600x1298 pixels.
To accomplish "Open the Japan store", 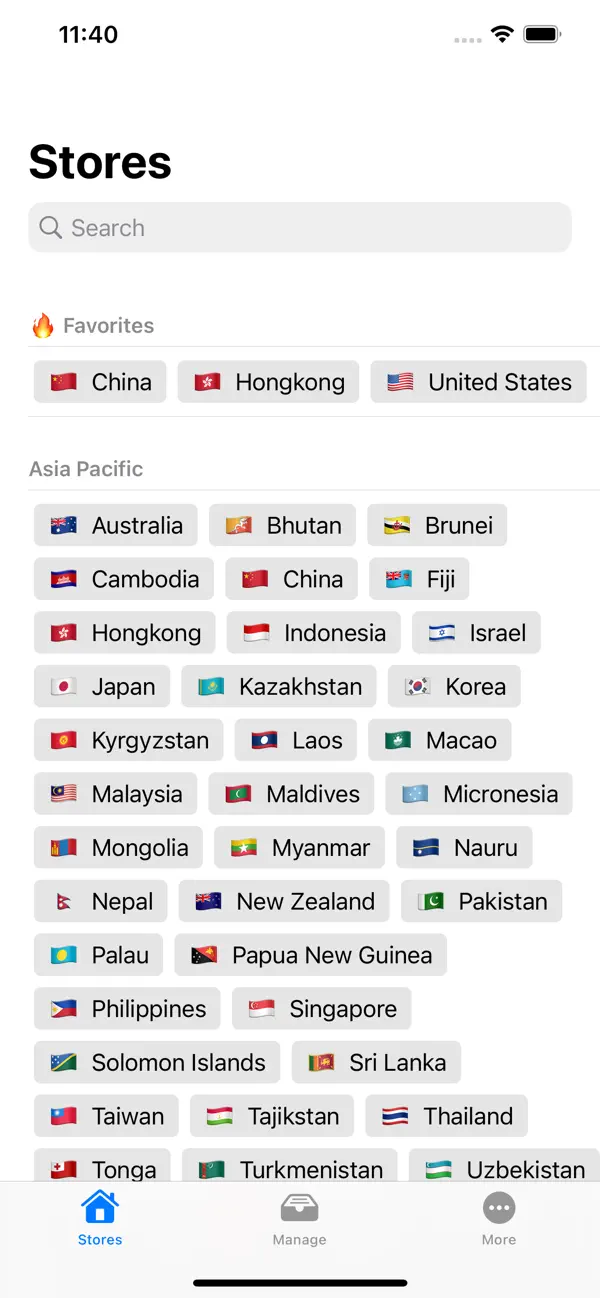I will 102,687.
